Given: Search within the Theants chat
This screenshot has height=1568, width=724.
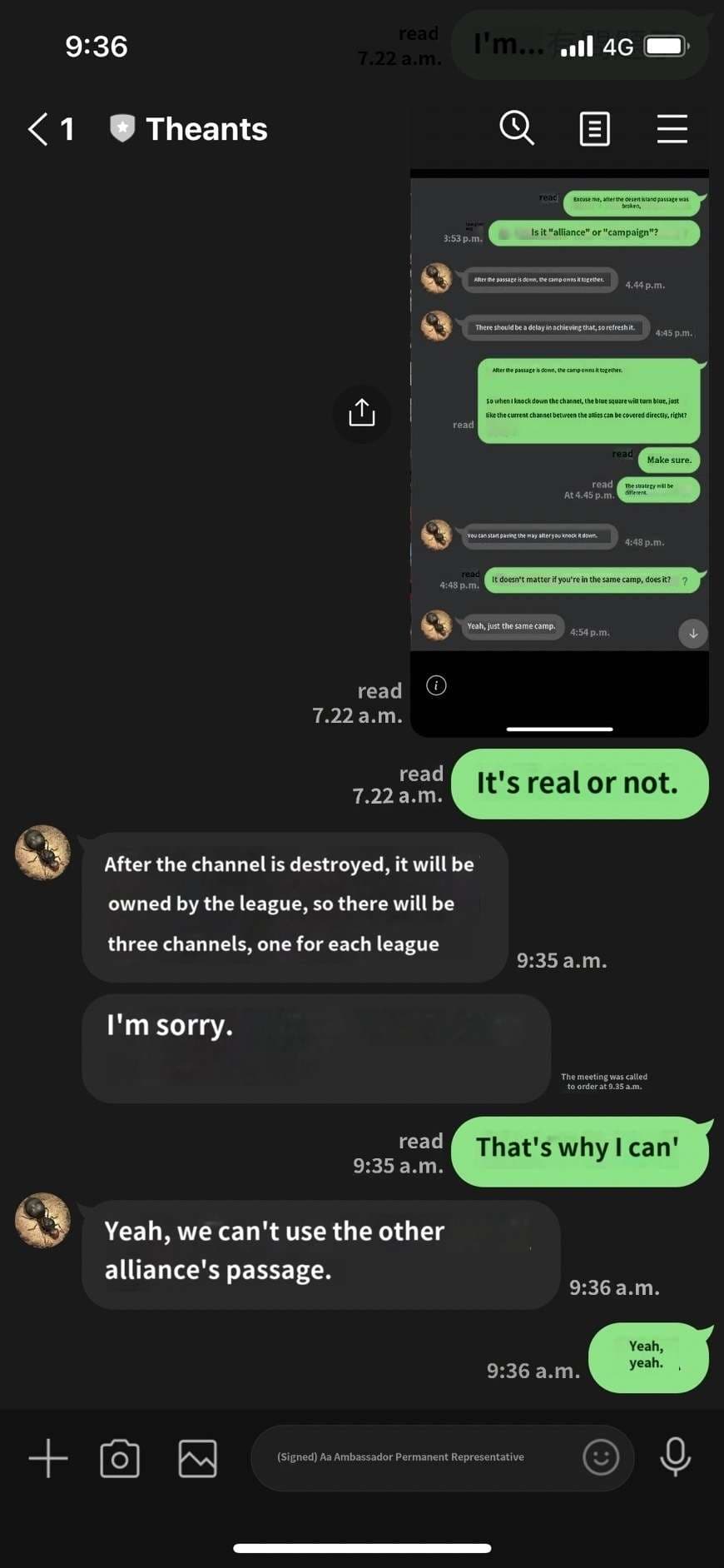Looking at the screenshot, I should coord(517,128).
